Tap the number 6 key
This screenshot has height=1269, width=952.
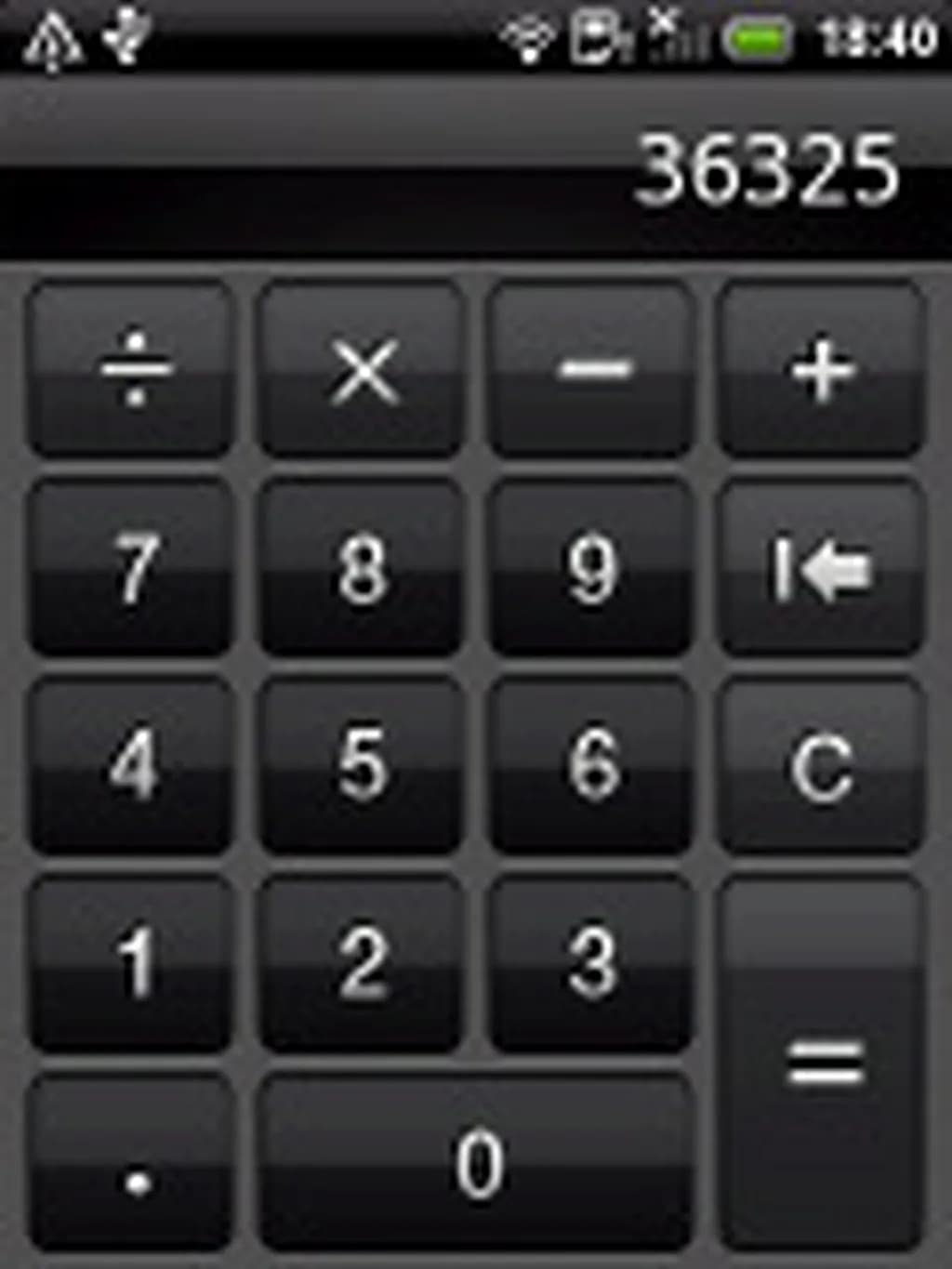(591, 765)
